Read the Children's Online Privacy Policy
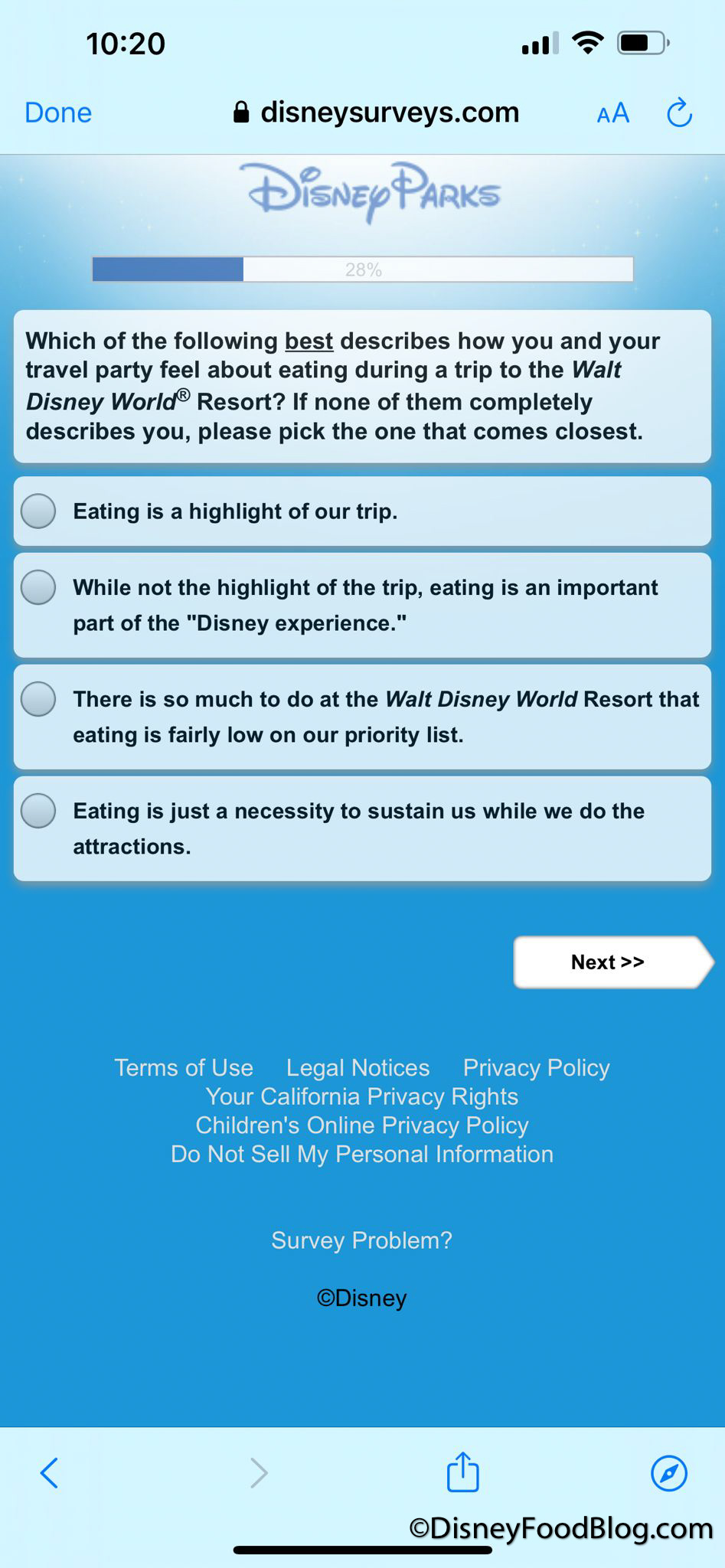The height and width of the screenshot is (1568, 725). click(x=361, y=1125)
